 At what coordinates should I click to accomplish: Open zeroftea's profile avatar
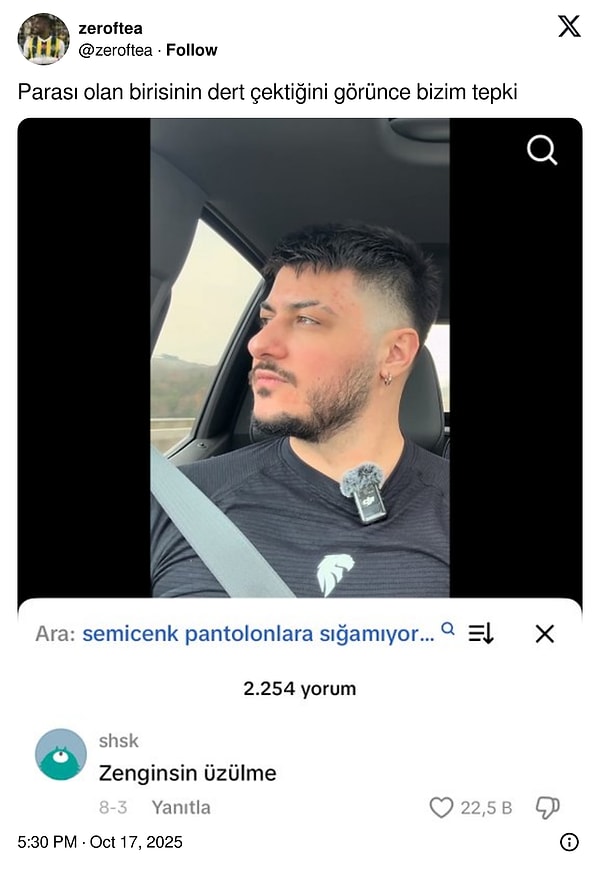tap(43, 40)
